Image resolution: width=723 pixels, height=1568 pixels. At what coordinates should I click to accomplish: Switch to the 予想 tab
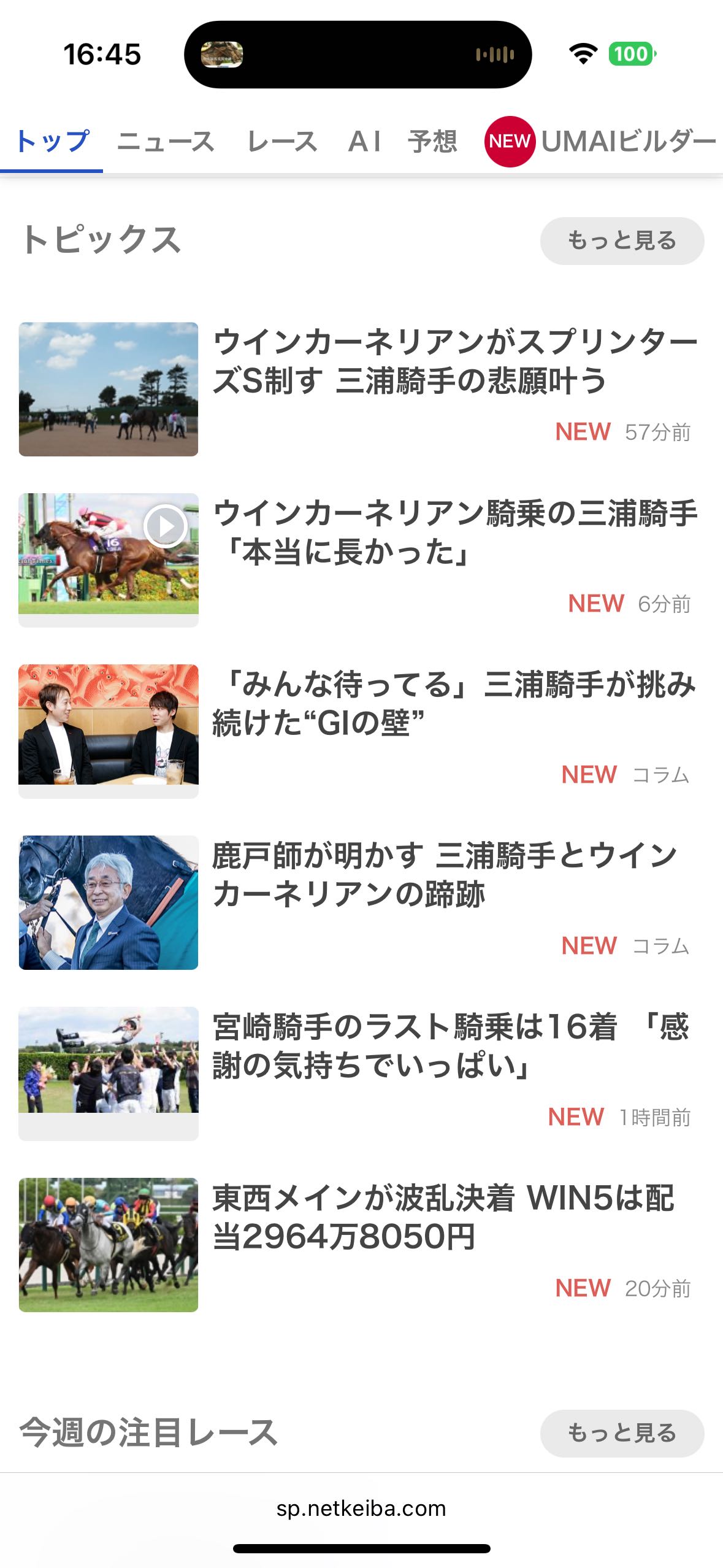432,142
